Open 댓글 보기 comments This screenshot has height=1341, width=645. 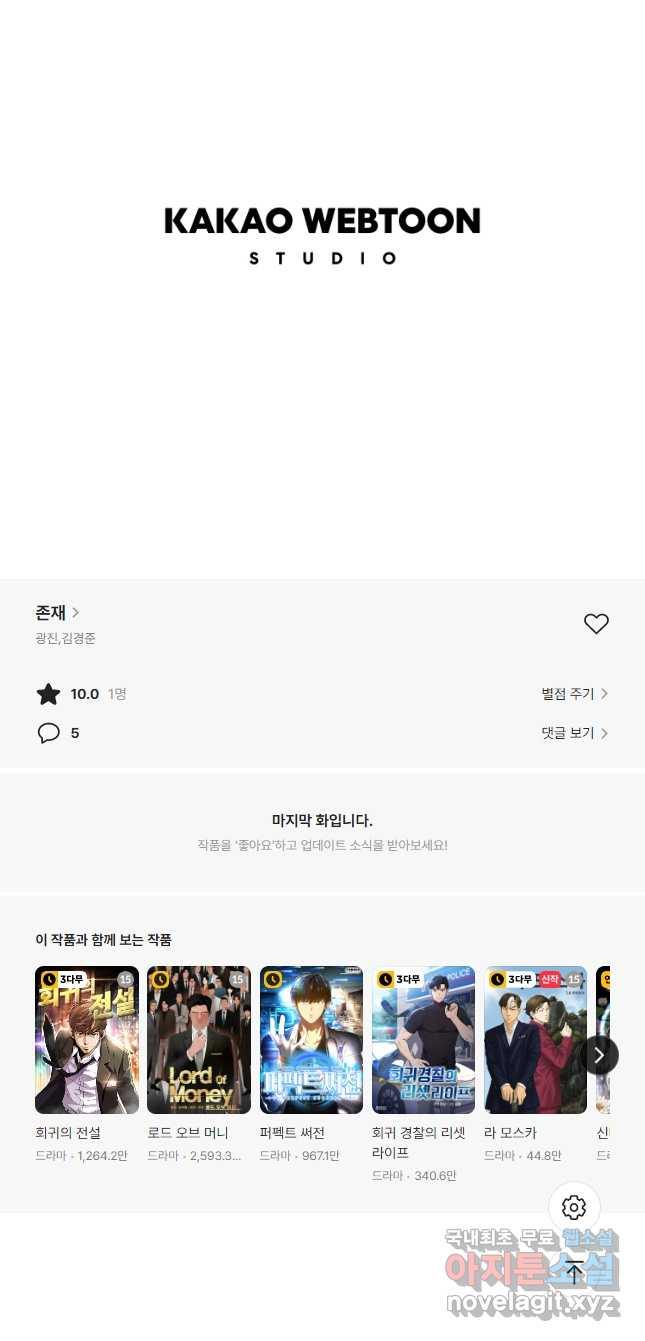(574, 733)
